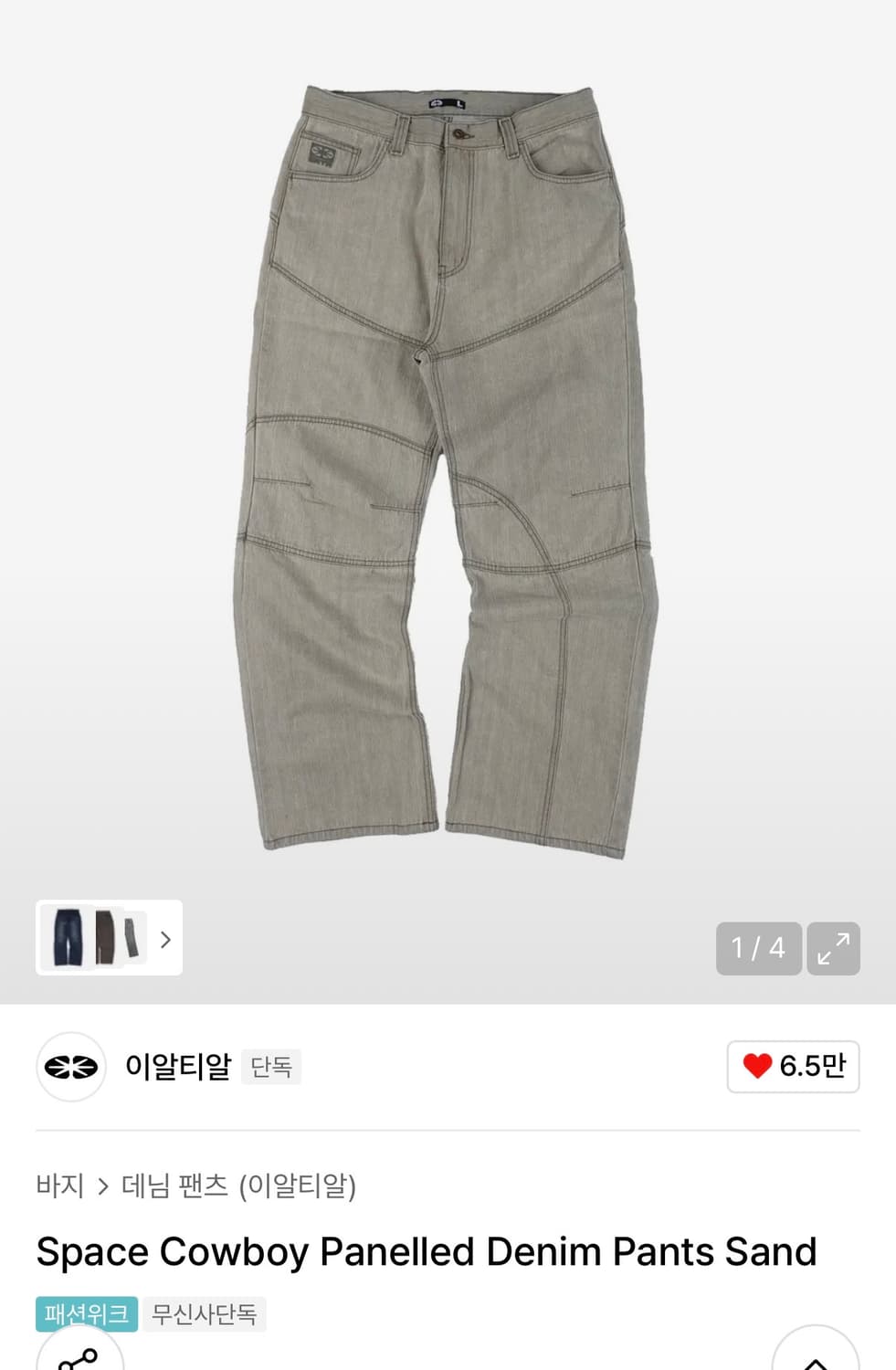Click the 단독 badge next to brand name

coord(270,1067)
